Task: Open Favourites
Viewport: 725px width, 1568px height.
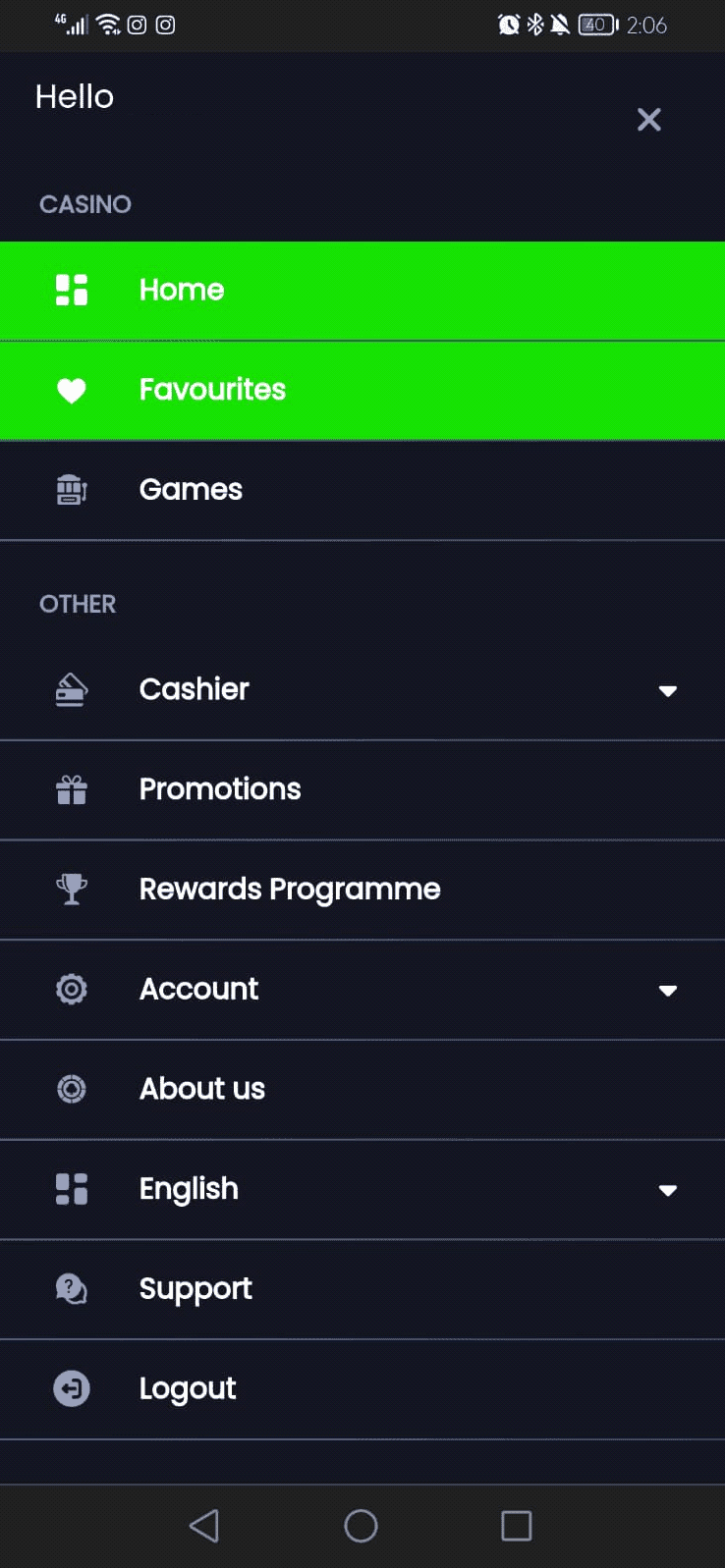Action: click(x=212, y=390)
